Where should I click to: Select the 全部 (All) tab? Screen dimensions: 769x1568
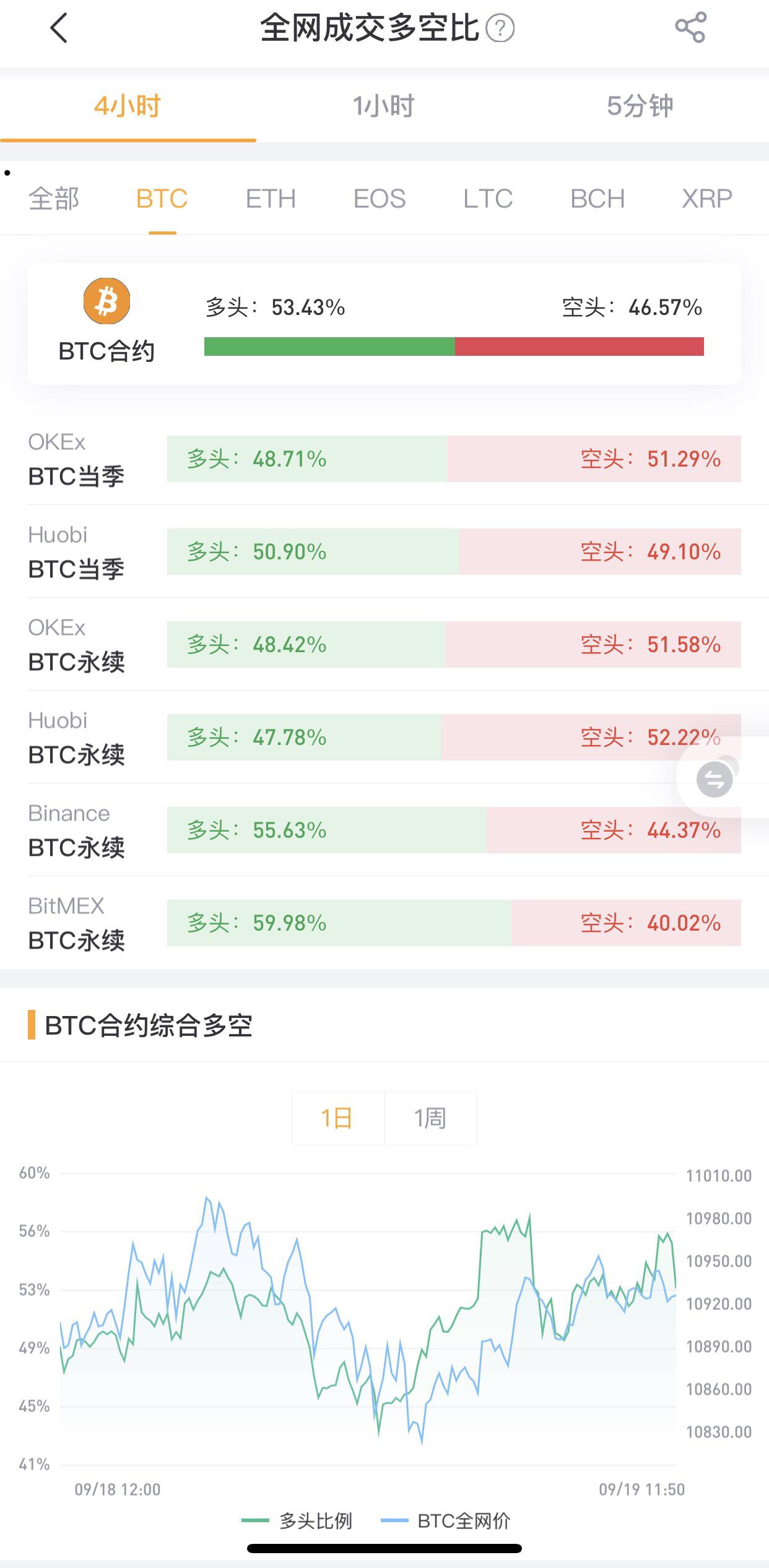point(53,199)
